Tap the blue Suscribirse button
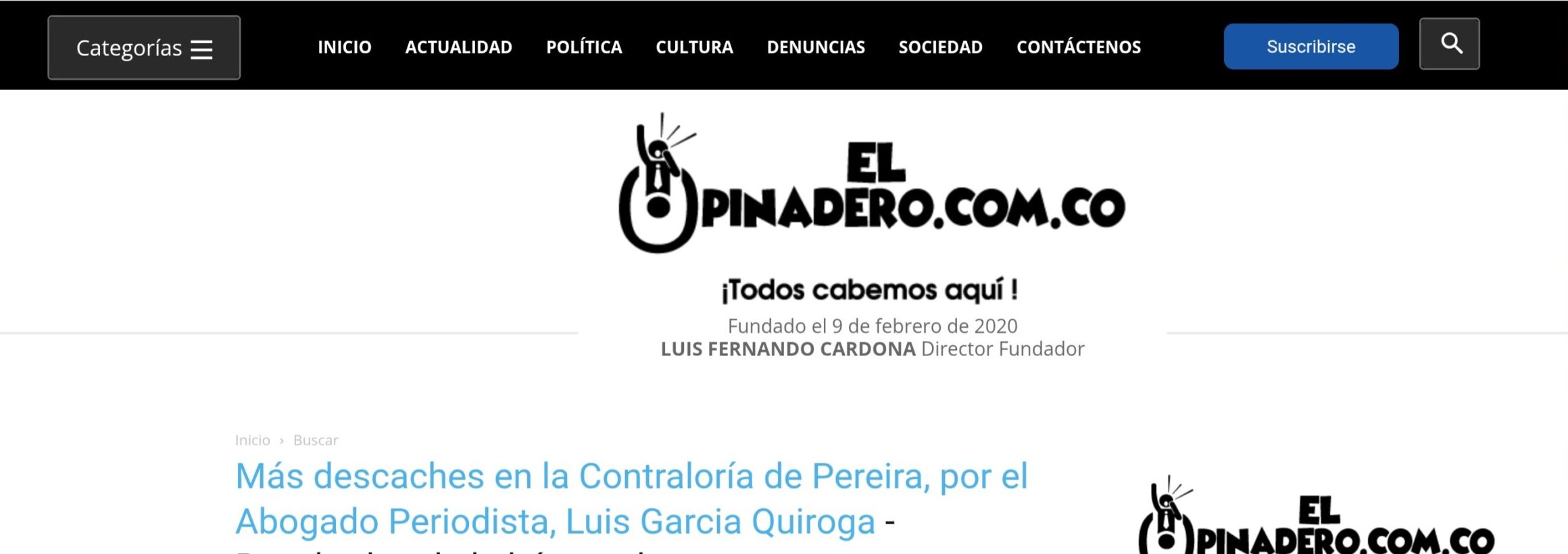This screenshot has width=1568, height=554. point(1310,47)
